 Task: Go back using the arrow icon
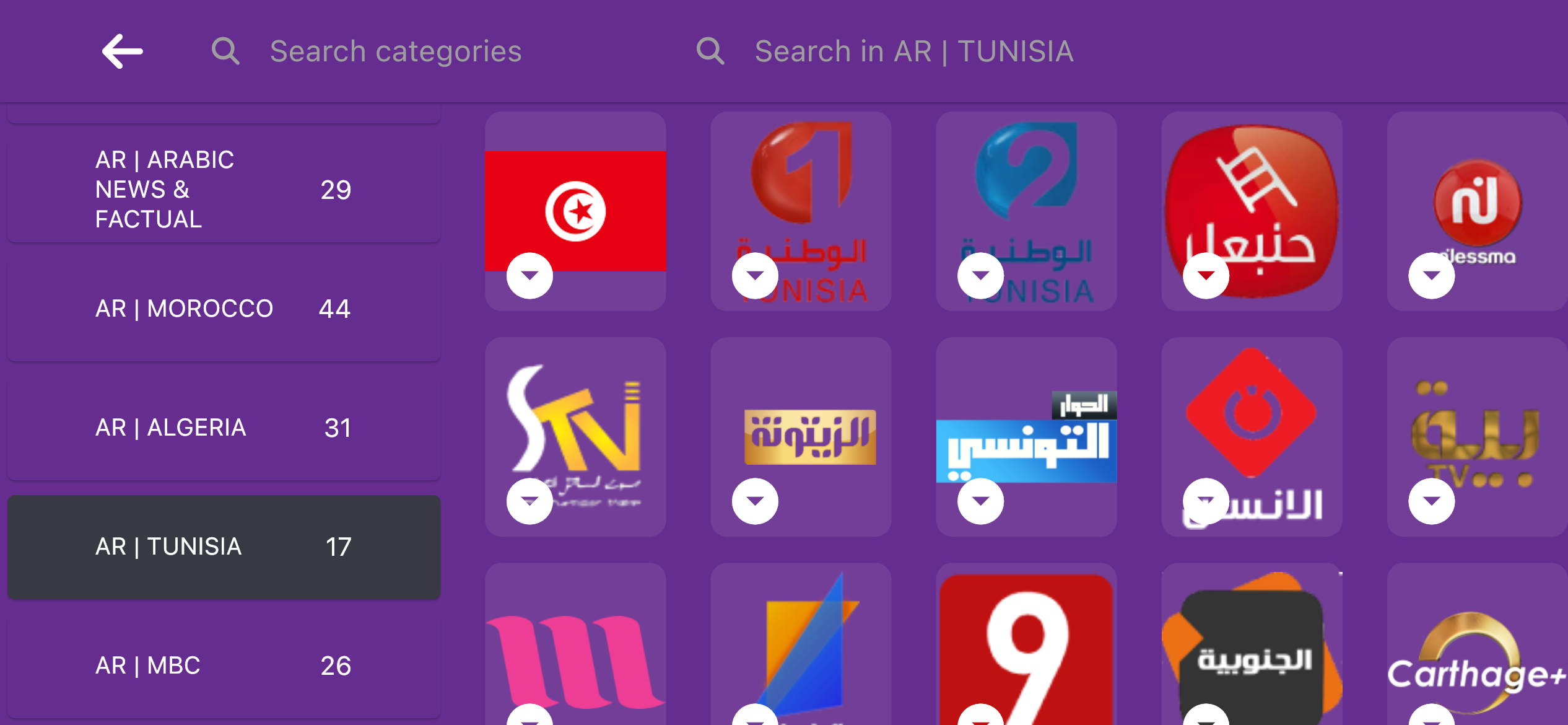coord(123,51)
